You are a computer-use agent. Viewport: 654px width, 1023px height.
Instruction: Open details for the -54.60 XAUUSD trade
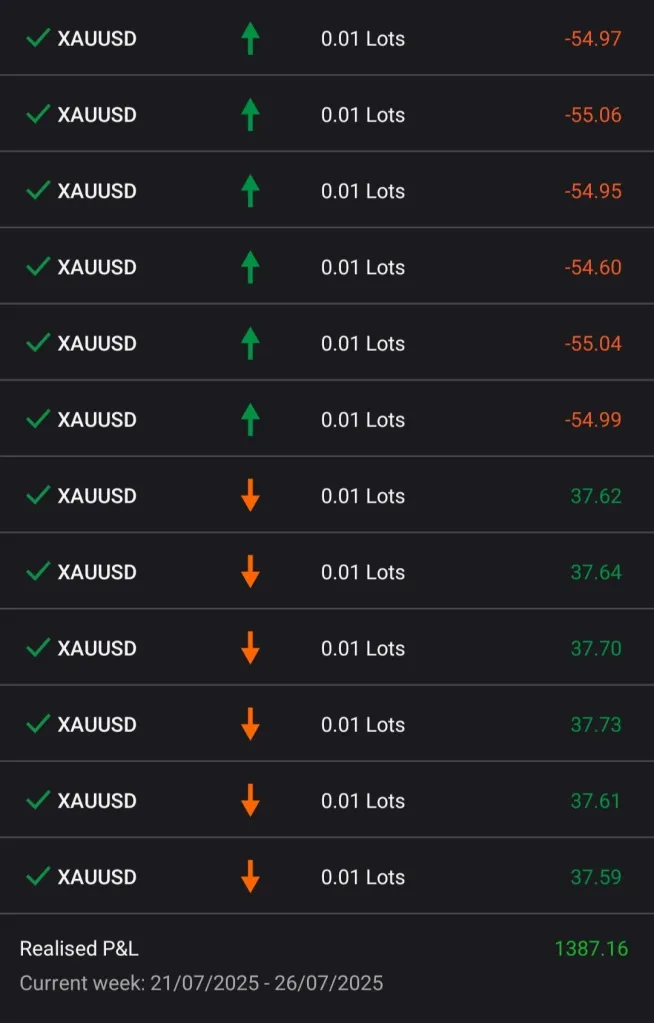point(327,267)
